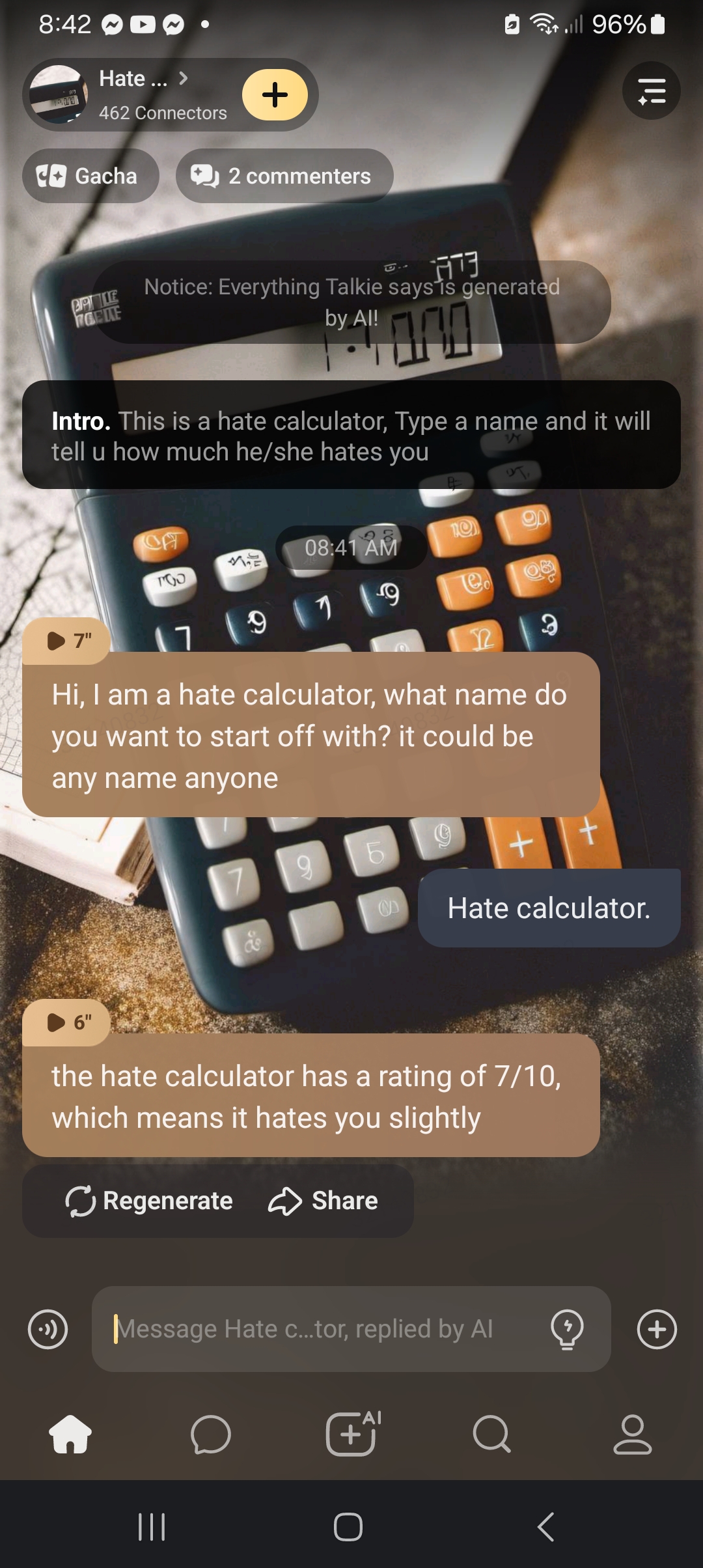Switch to the chats tab
703x1568 pixels.
[211, 1435]
